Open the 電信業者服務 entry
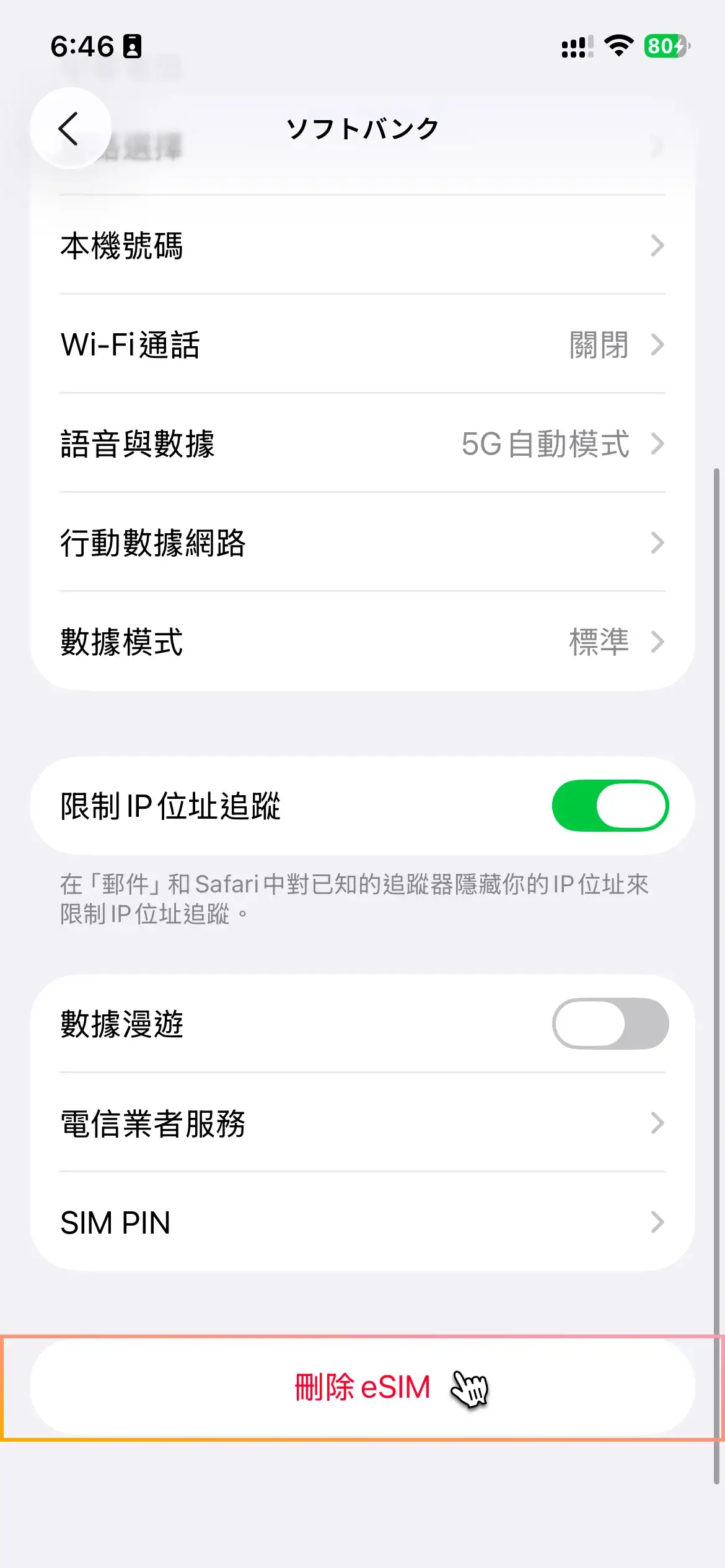 click(x=362, y=1123)
